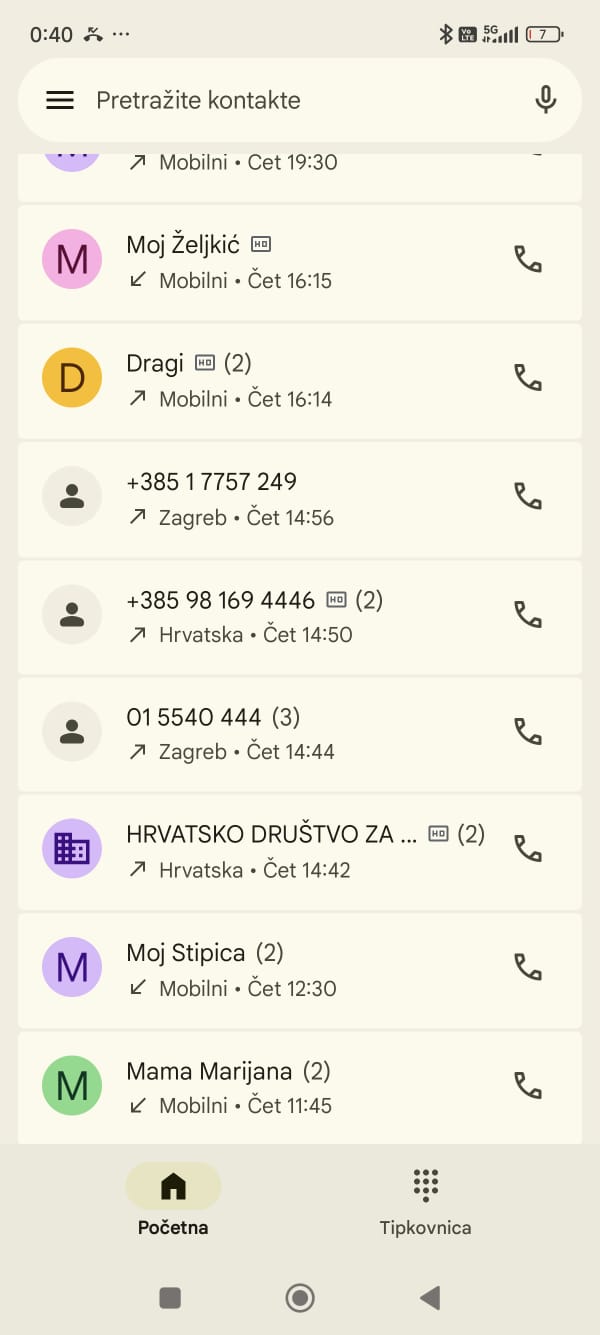
Task: Open the Moj Željkić call entry
Action: coord(280,262)
